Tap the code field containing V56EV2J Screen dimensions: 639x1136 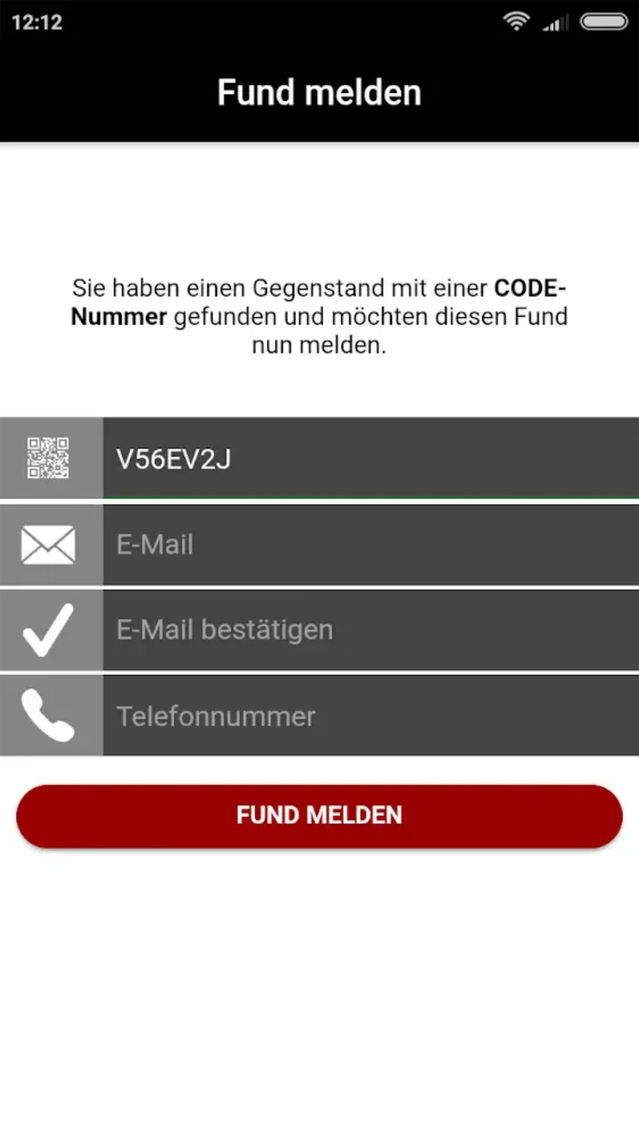pyautogui.click(x=370, y=458)
